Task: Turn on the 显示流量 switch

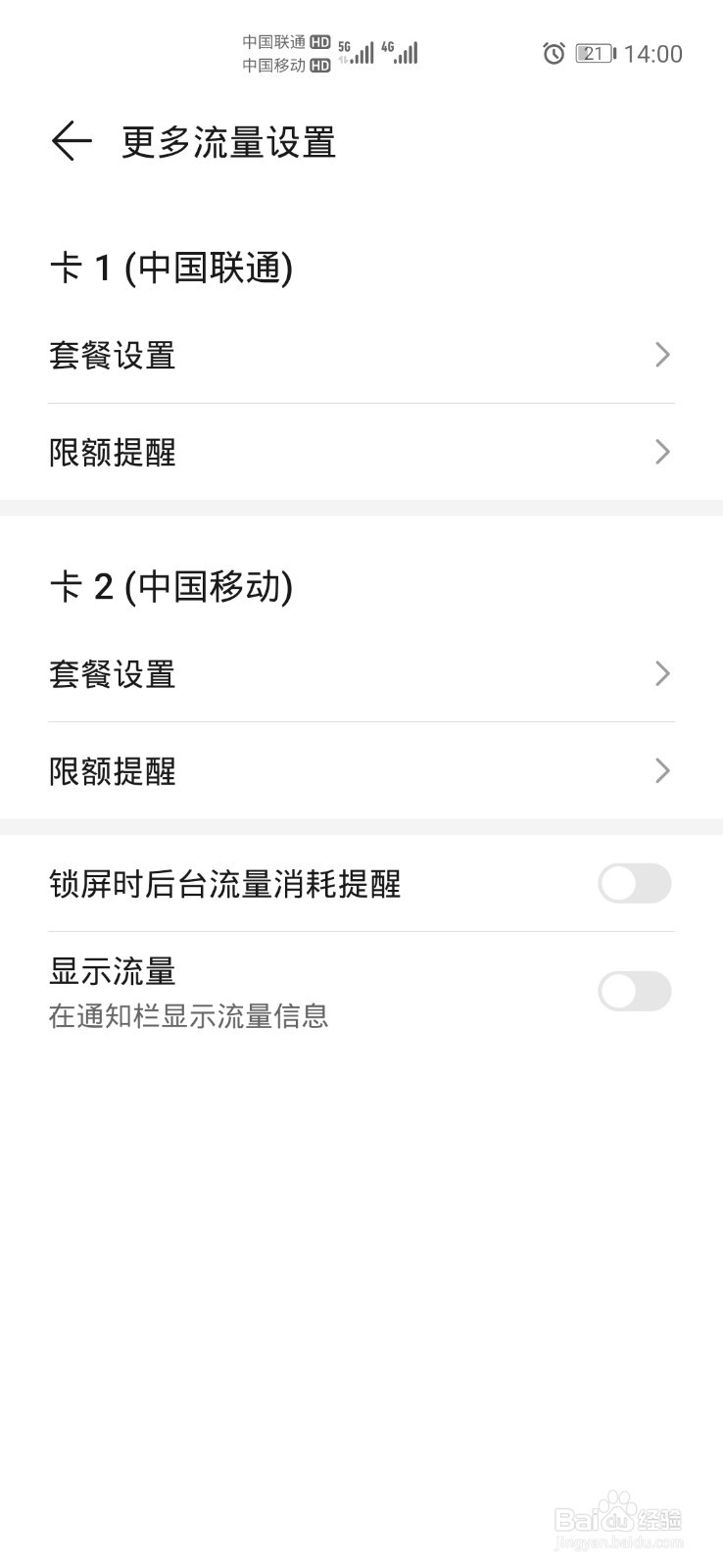Action: pyautogui.click(x=634, y=992)
